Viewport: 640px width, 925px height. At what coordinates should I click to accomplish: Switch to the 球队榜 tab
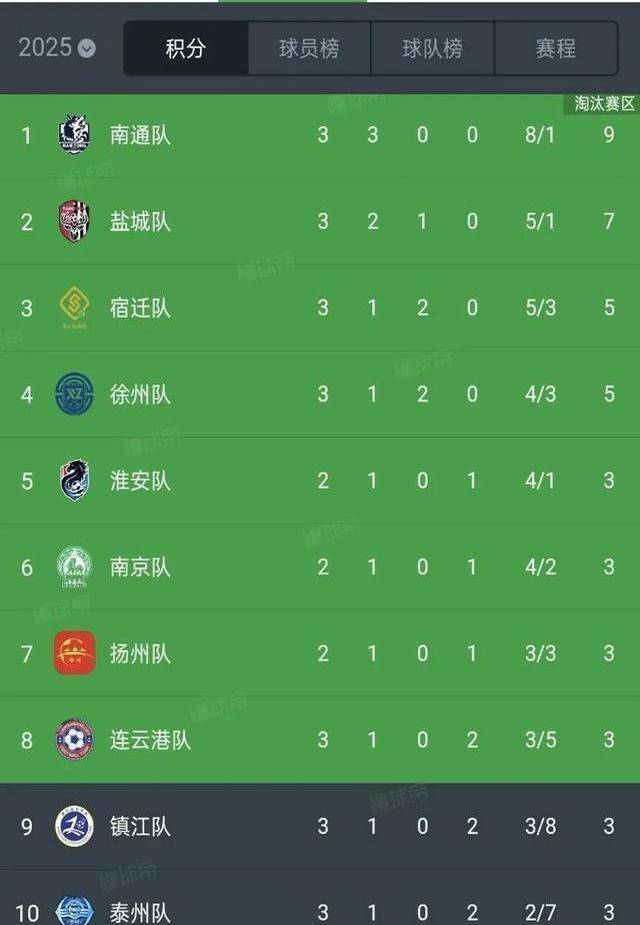[432, 48]
